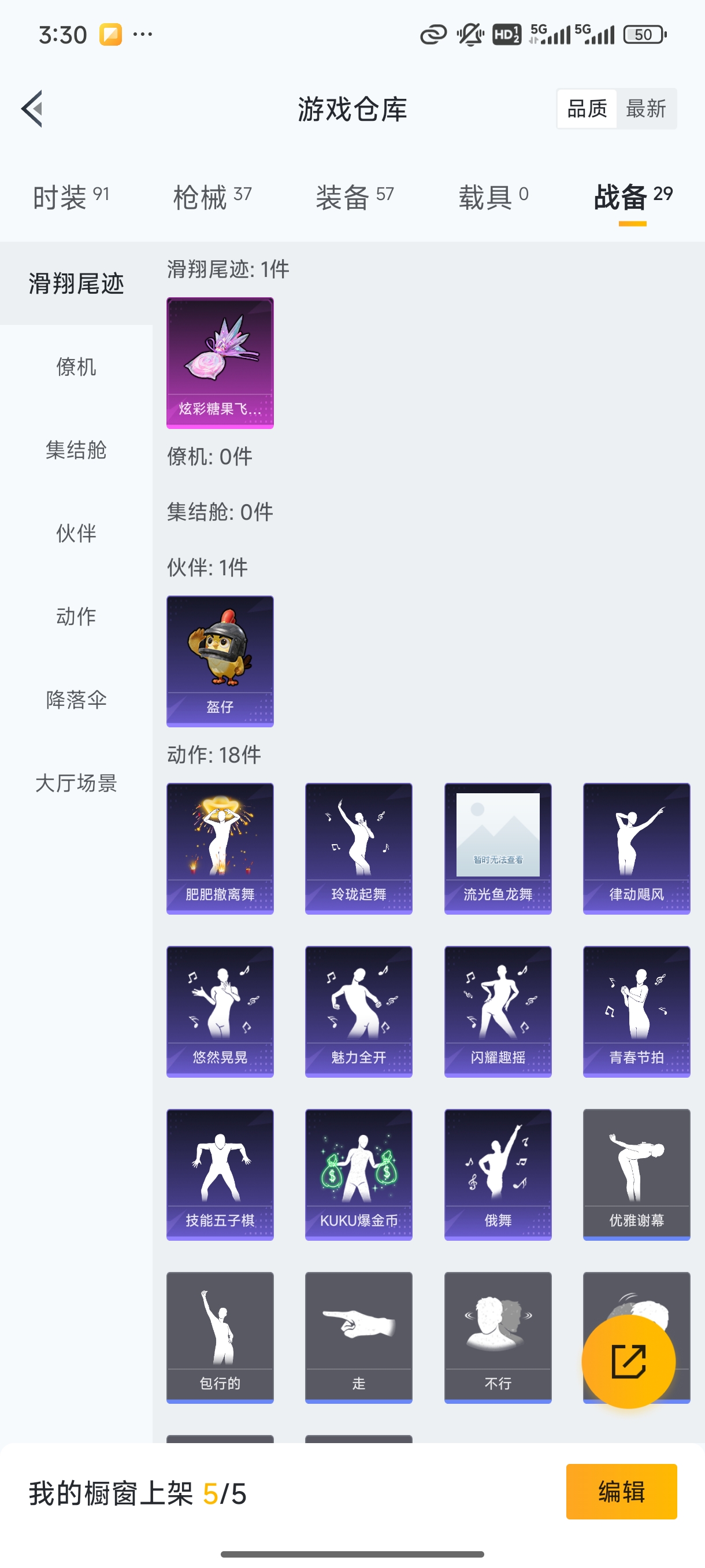Open the 俄舞 dance emote
This screenshot has width=705, height=1568.
pyautogui.click(x=498, y=1174)
